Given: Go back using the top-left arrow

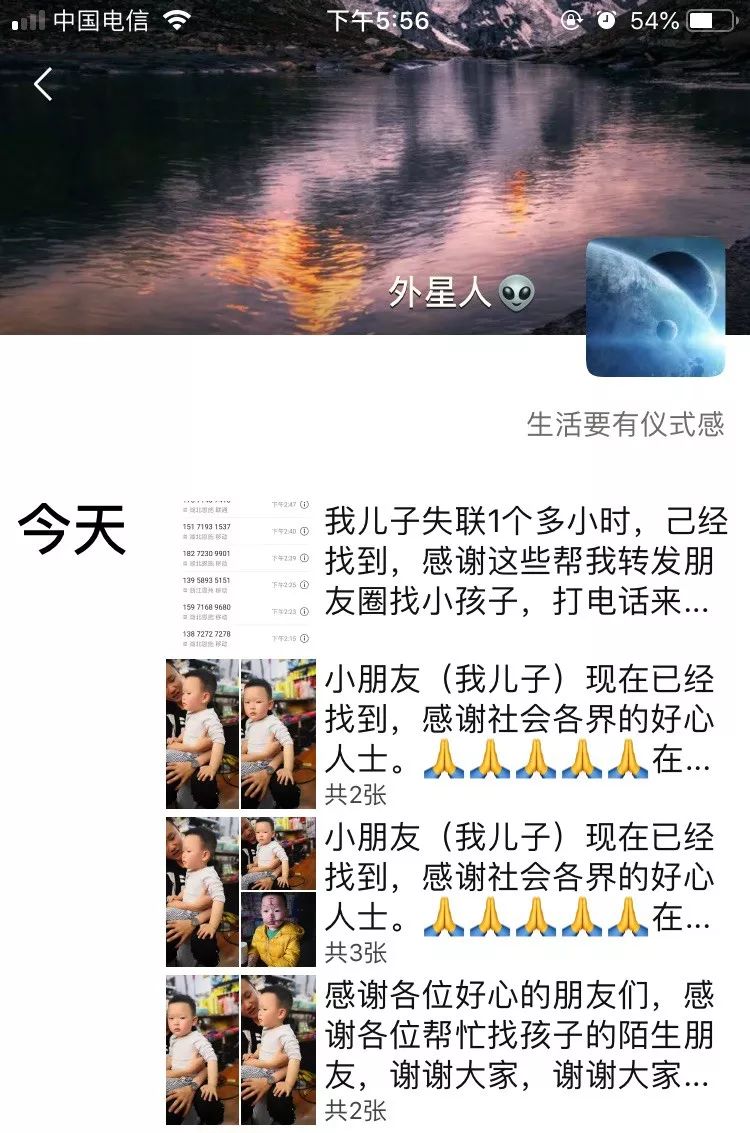Looking at the screenshot, I should pyautogui.click(x=43, y=85).
